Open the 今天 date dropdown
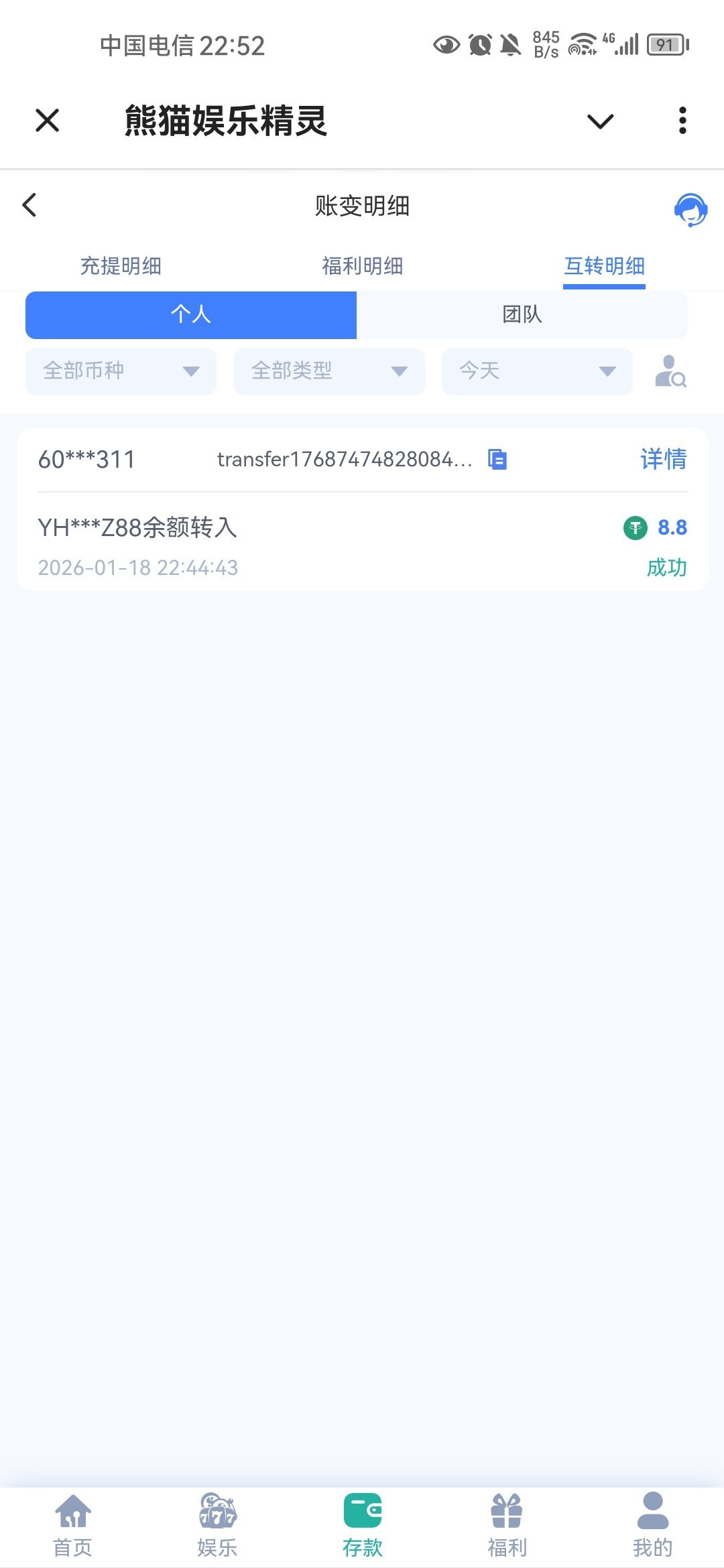Viewport: 724px width, 1568px height. (x=537, y=371)
